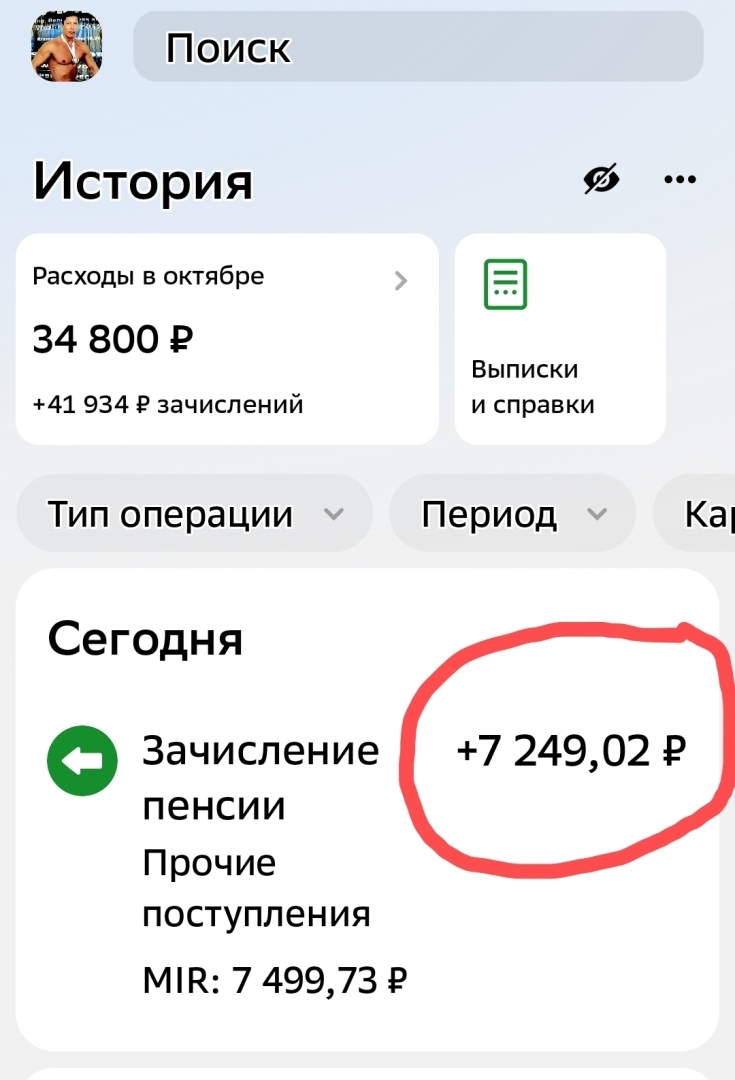Hide amounts with the crossed-eye icon
Viewport: 735px width, 1080px height.
point(601,180)
